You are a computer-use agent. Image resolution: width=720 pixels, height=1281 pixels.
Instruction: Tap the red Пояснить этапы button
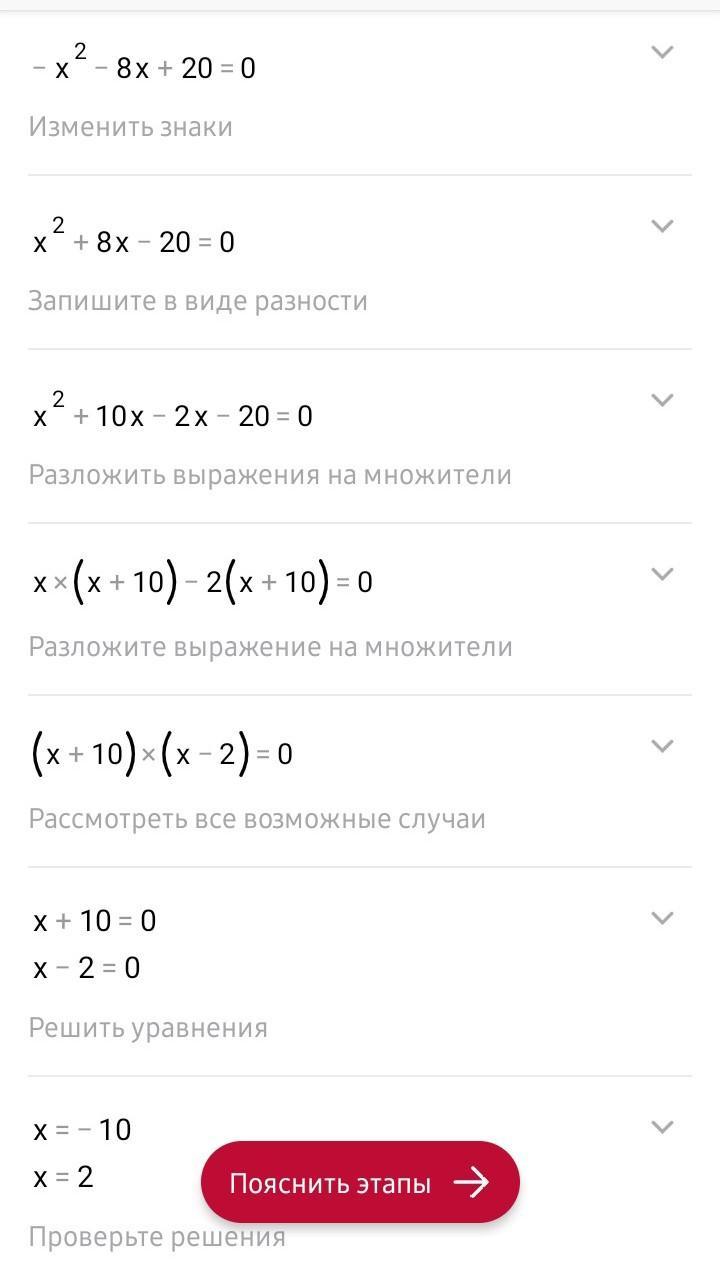360,1183
